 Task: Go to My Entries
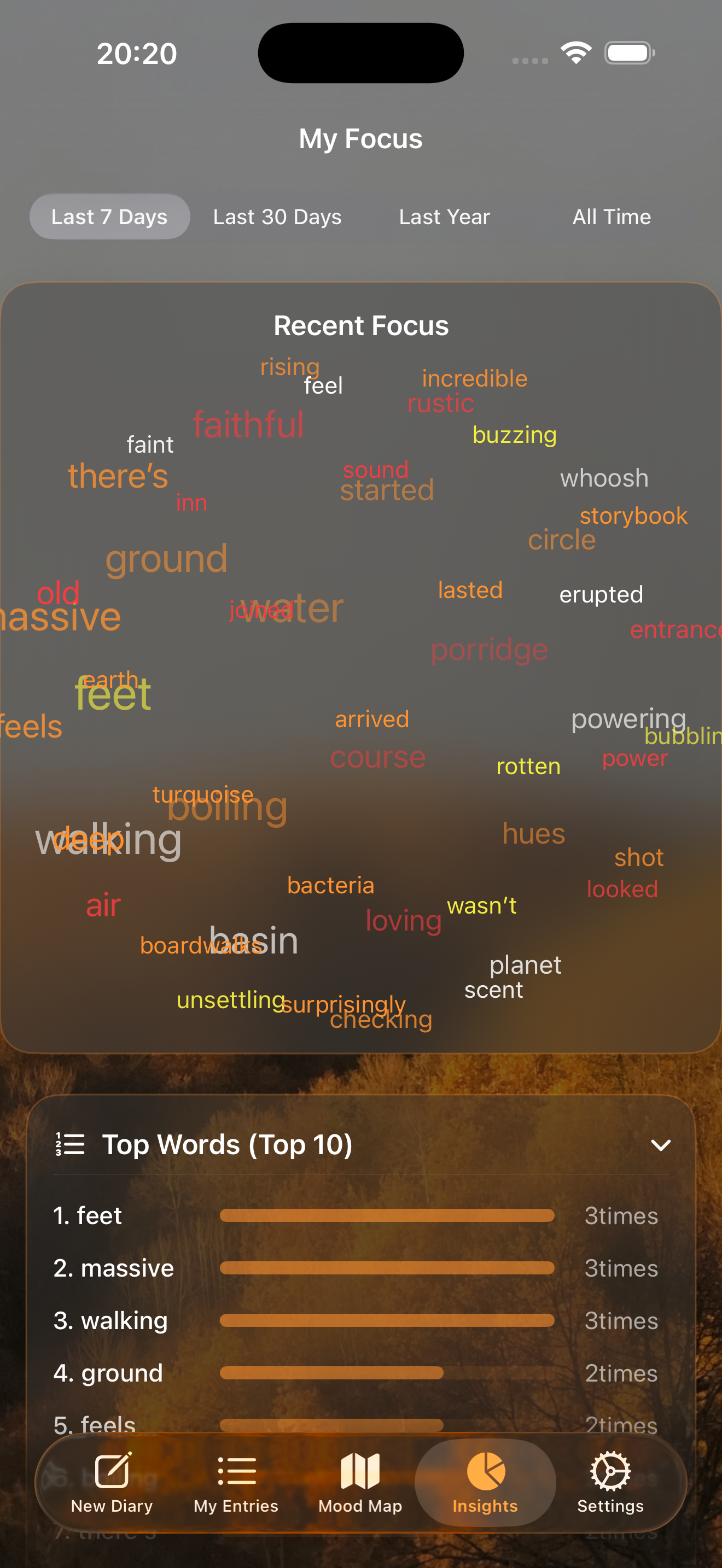pyautogui.click(x=236, y=1483)
